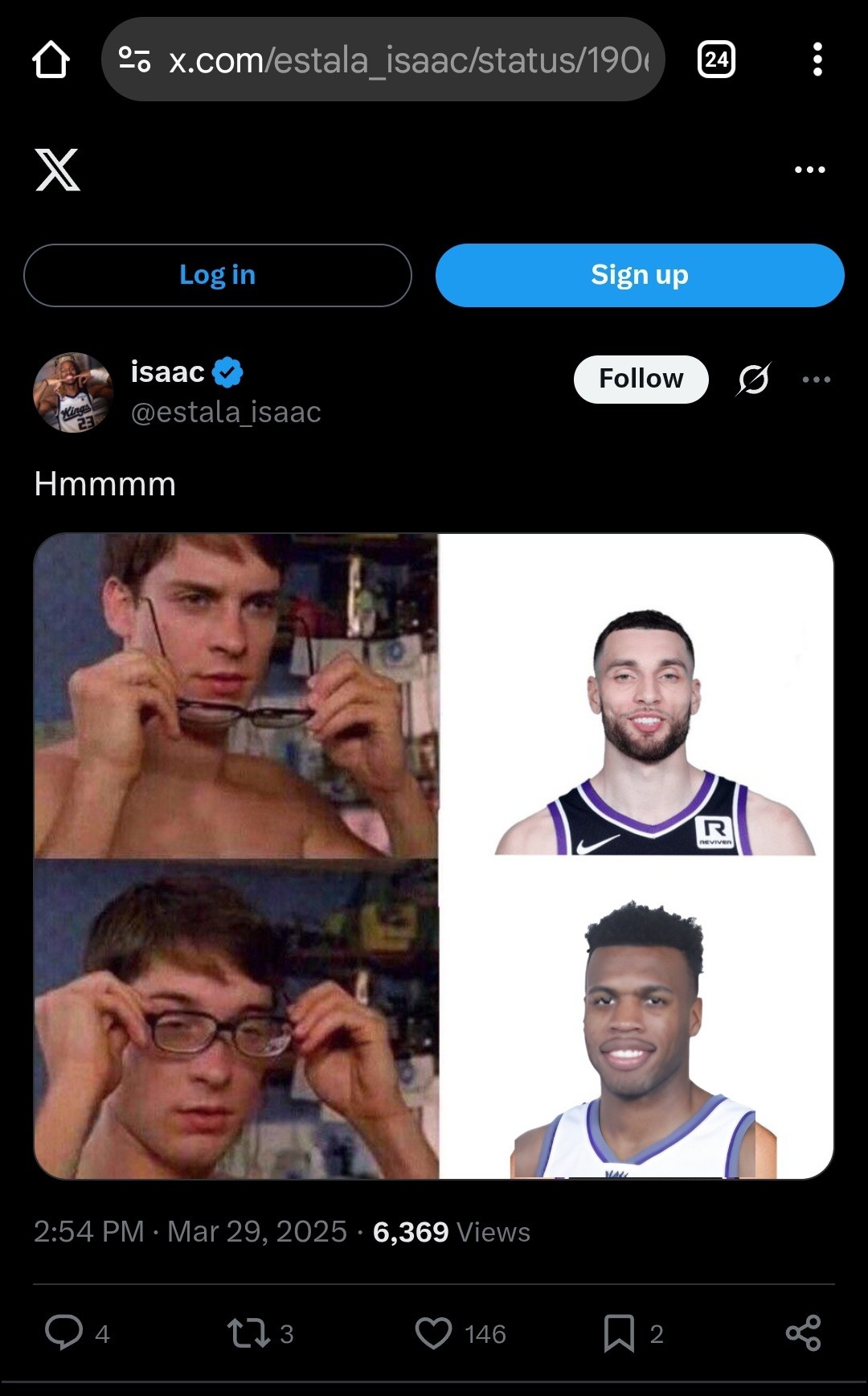The height and width of the screenshot is (1396, 868).
Task: Open the browser overflow menu
Action: 817,60
